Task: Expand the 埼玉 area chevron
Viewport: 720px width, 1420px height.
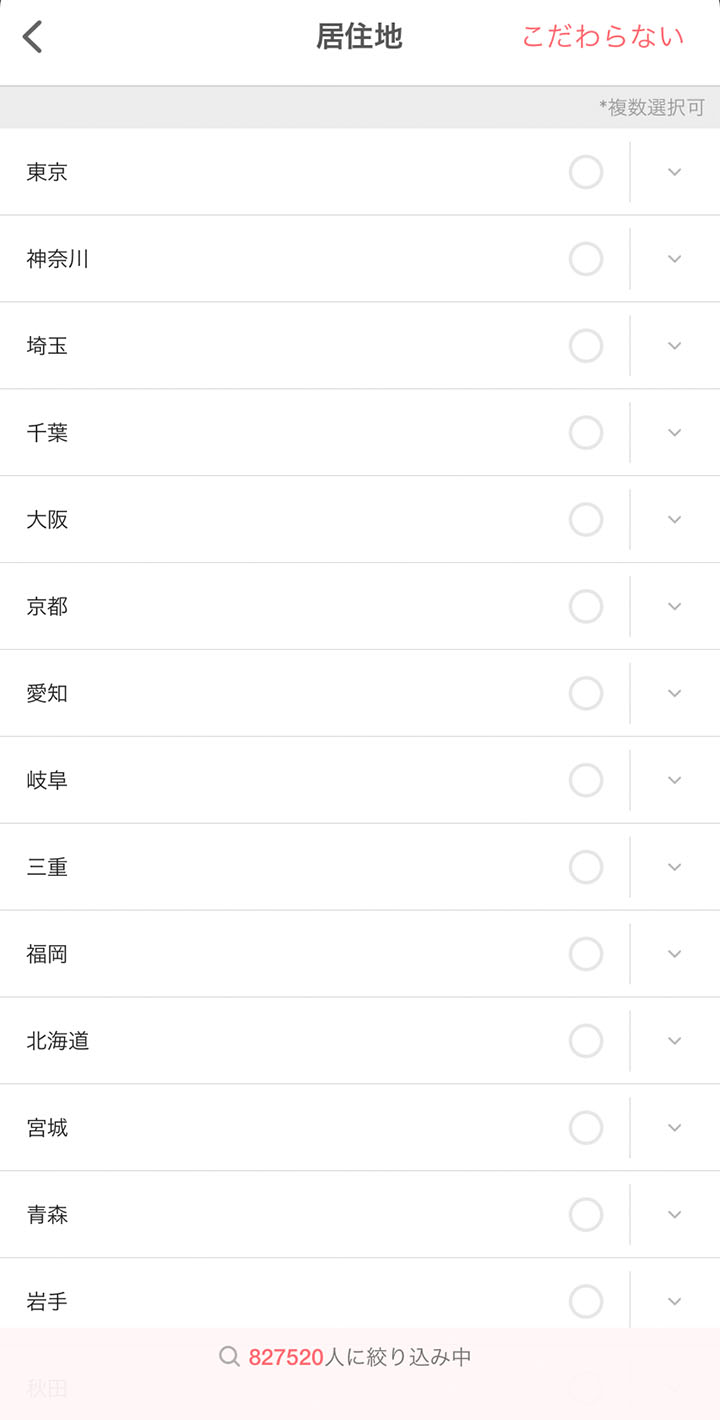Action: 674,346
